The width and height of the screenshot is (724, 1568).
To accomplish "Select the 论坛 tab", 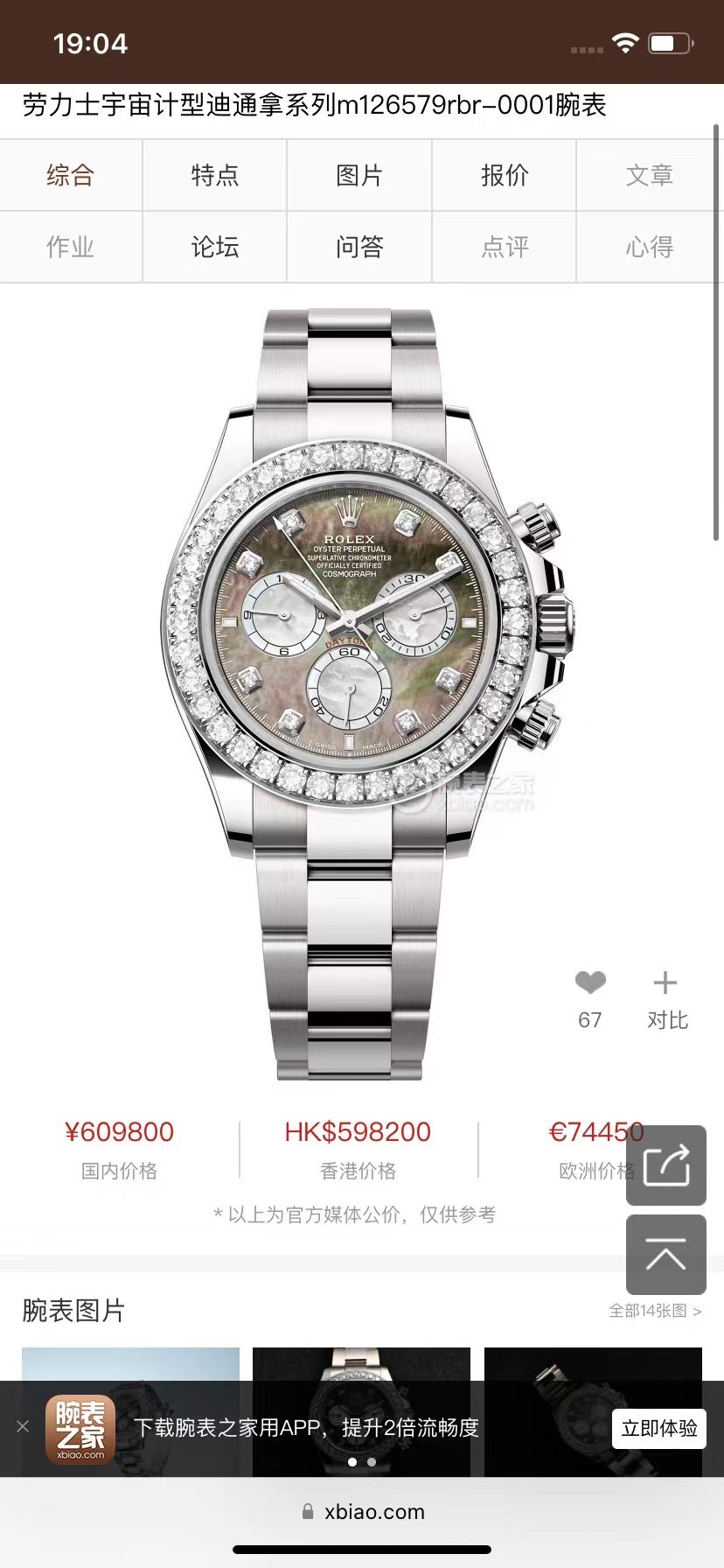I will point(214,247).
